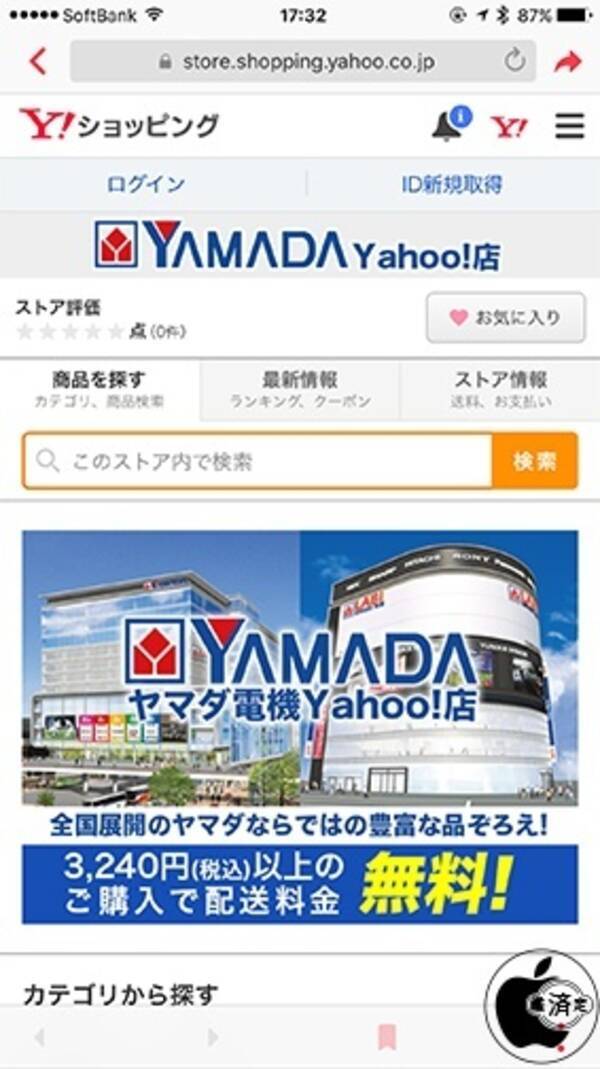Switch to the 最新情報 tab
Viewport: 600px width, 1069px height.
(x=300, y=389)
